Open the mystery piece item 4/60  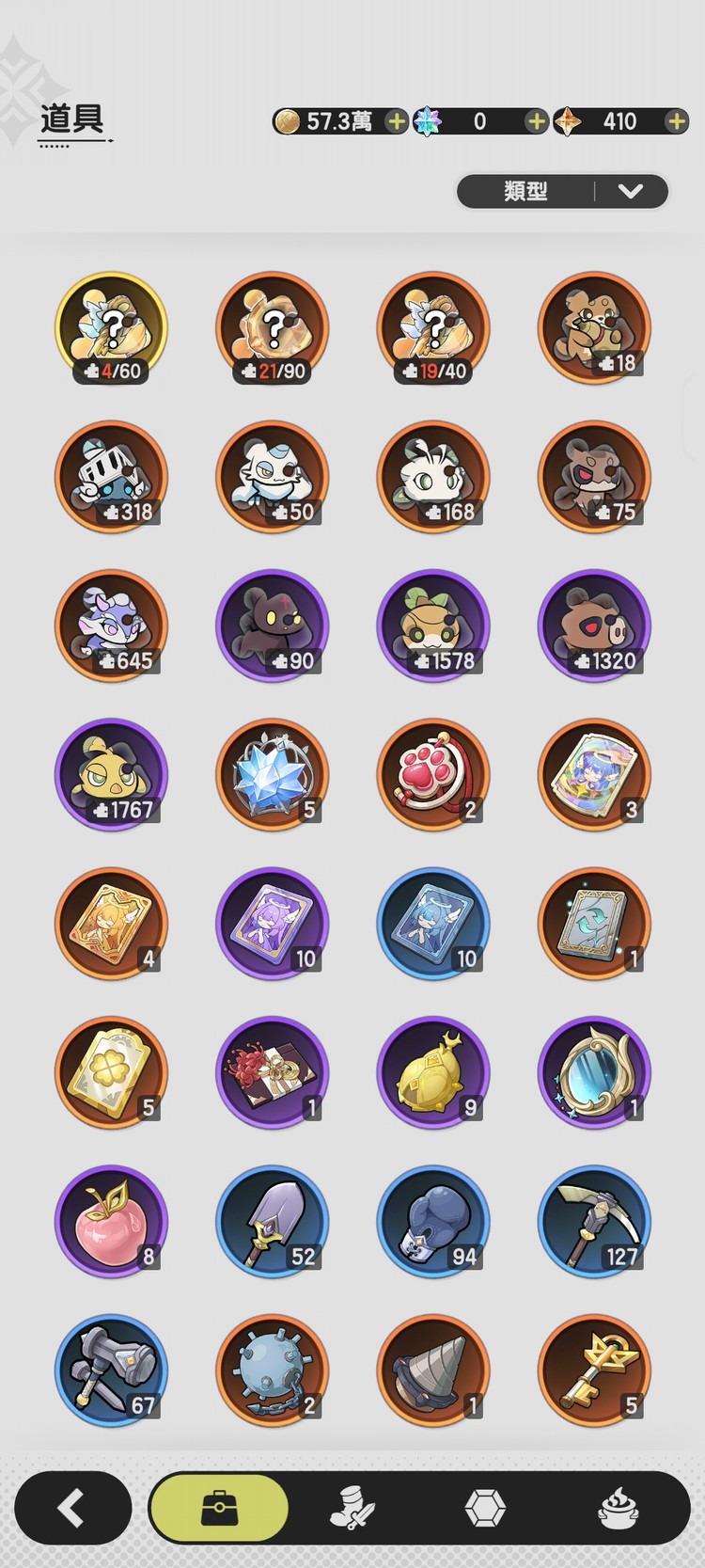[111, 328]
